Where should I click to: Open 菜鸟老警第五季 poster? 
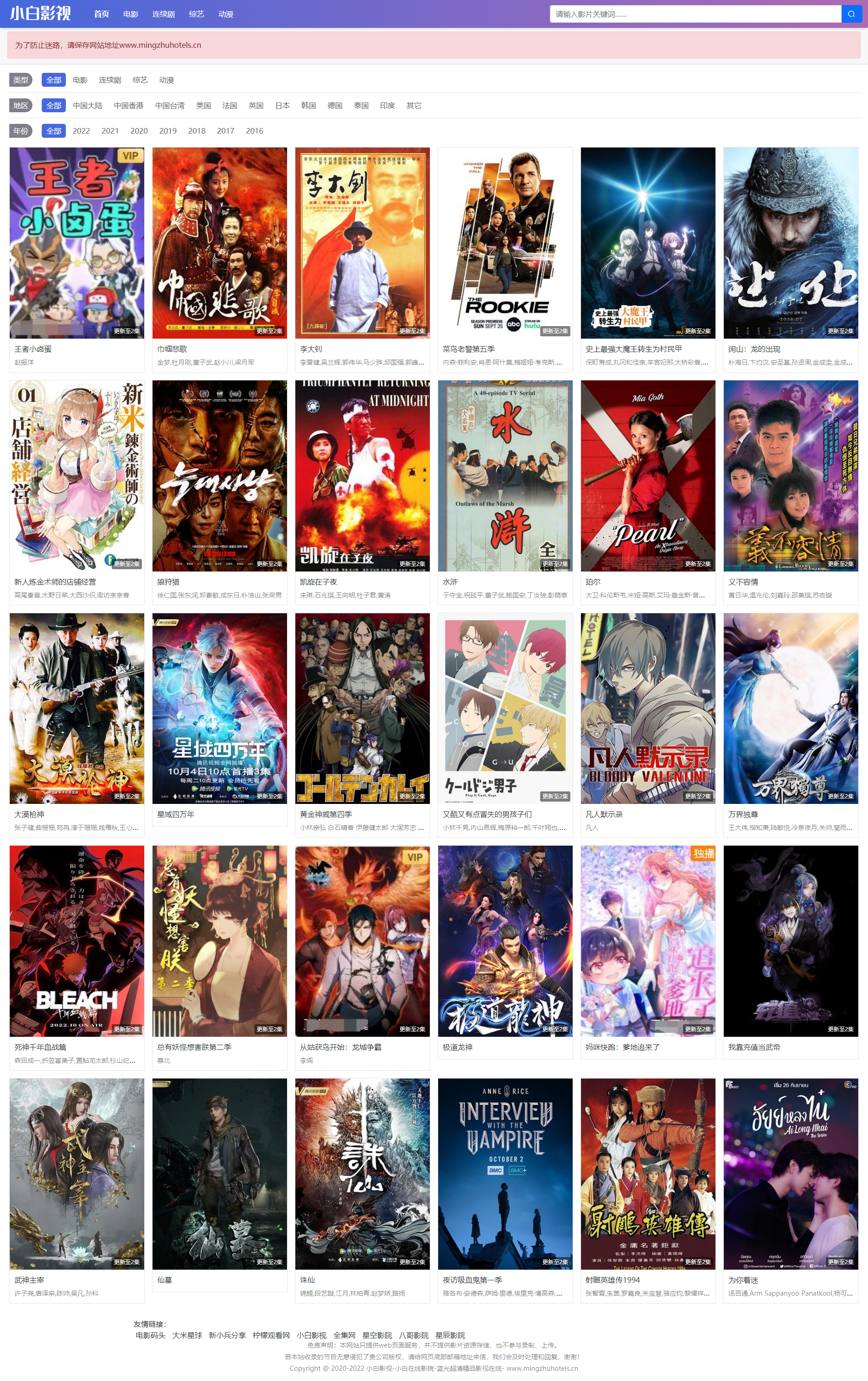(505, 243)
